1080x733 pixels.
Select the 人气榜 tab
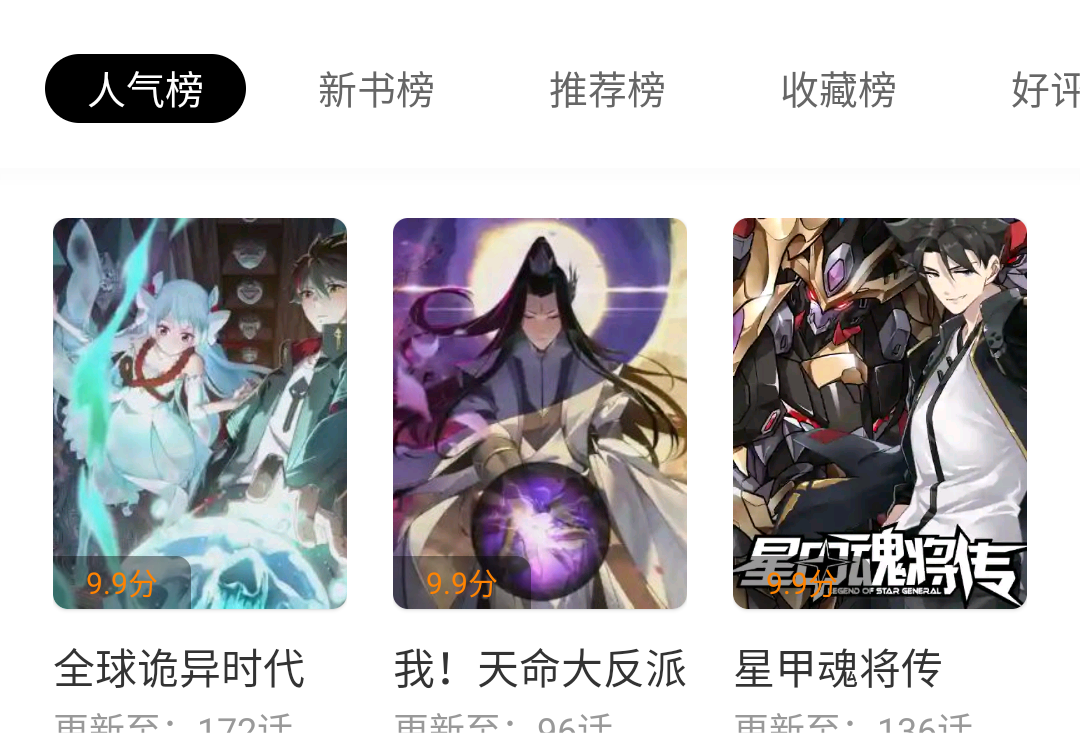point(145,89)
